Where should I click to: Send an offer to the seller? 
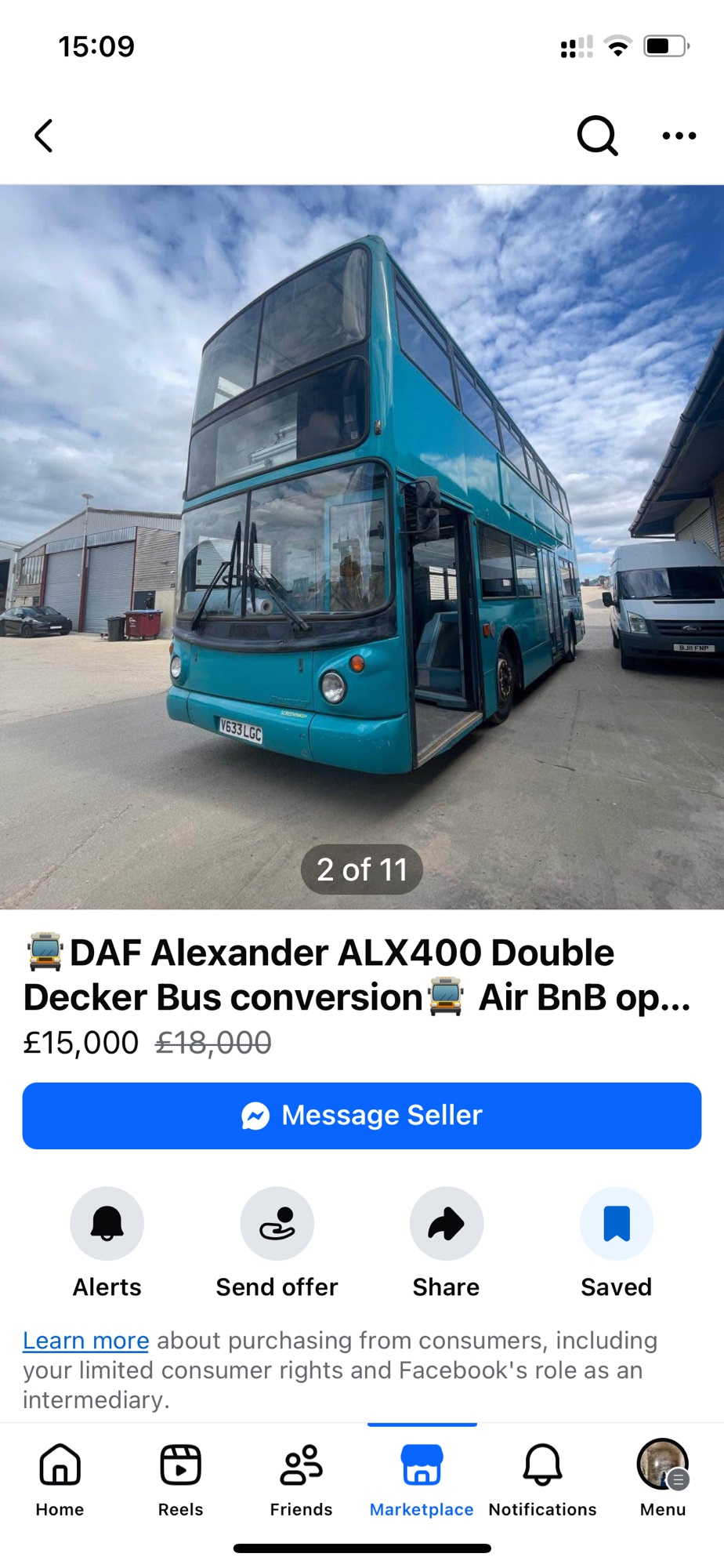pos(277,1224)
